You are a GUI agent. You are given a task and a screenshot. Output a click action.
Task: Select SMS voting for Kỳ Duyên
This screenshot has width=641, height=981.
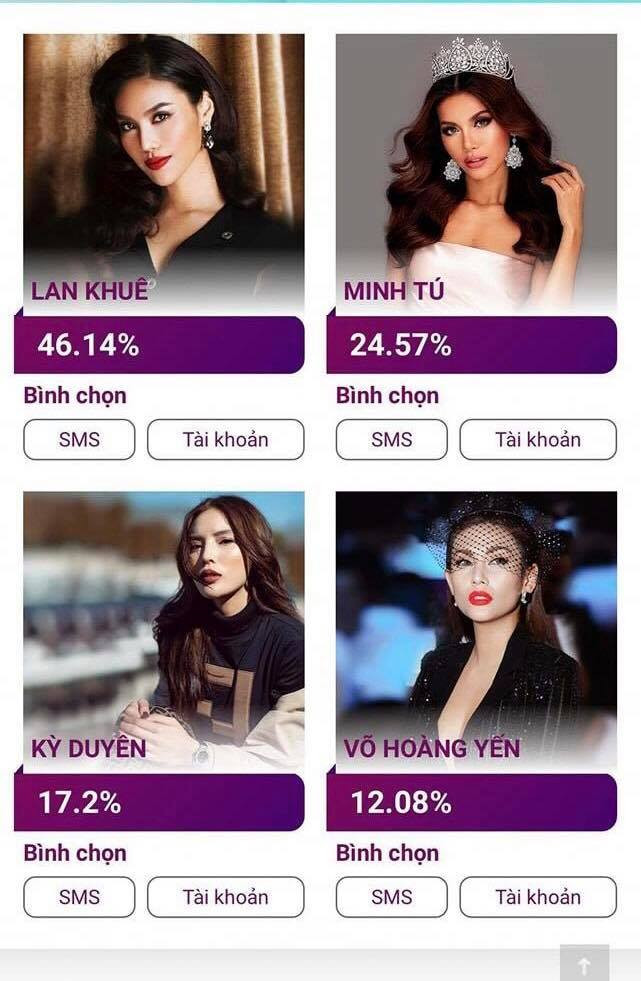click(x=79, y=897)
